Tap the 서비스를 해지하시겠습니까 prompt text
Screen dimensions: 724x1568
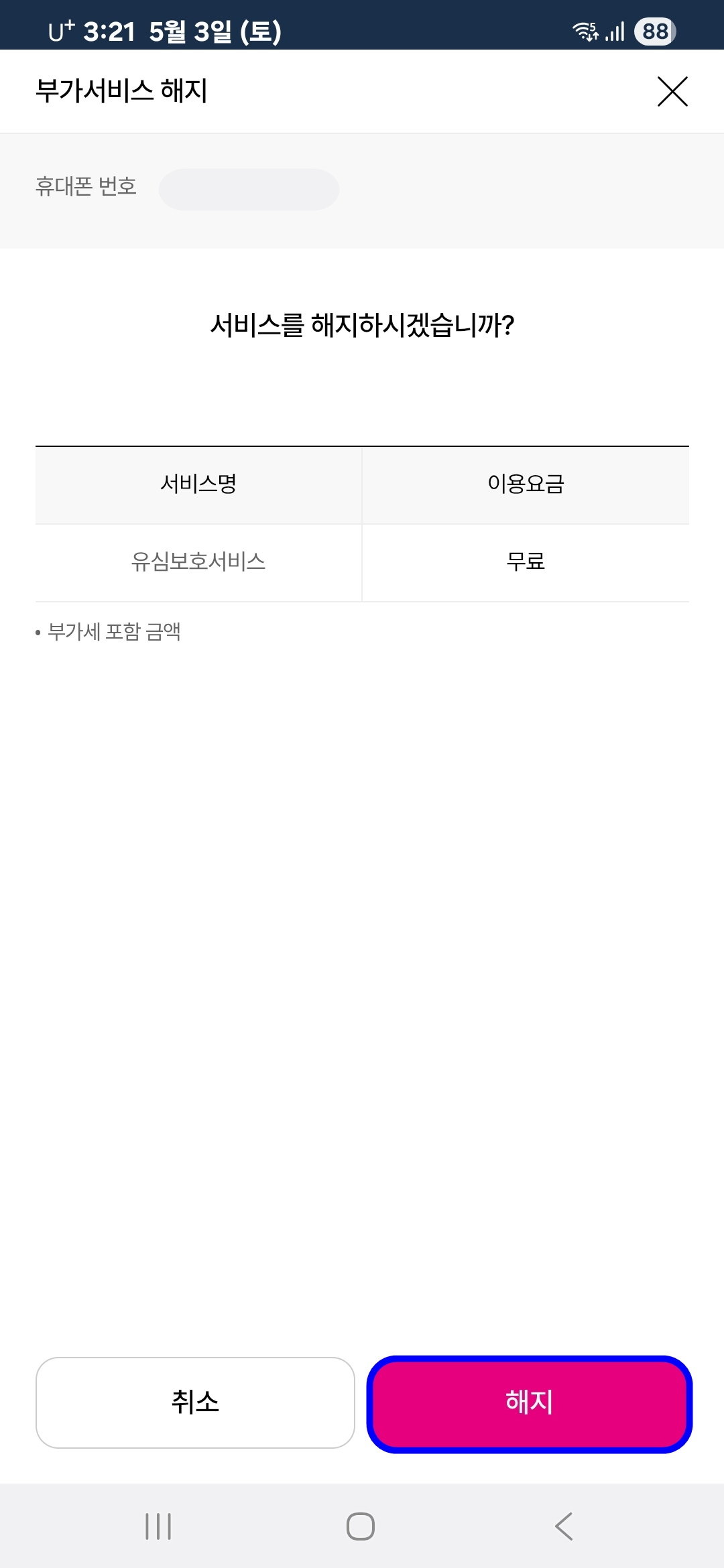coord(362,326)
